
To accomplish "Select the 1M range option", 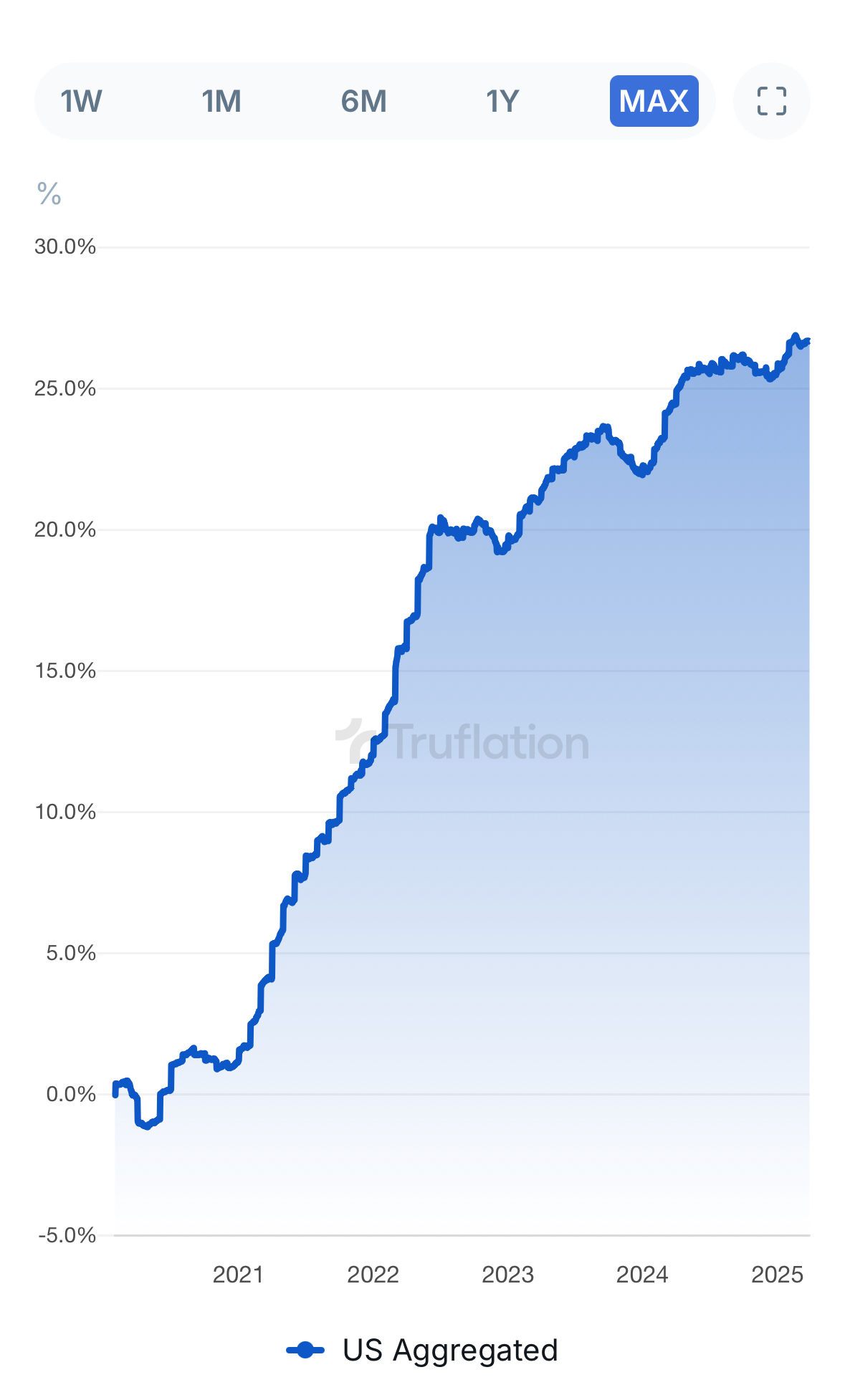I will [x=221, y=100].
